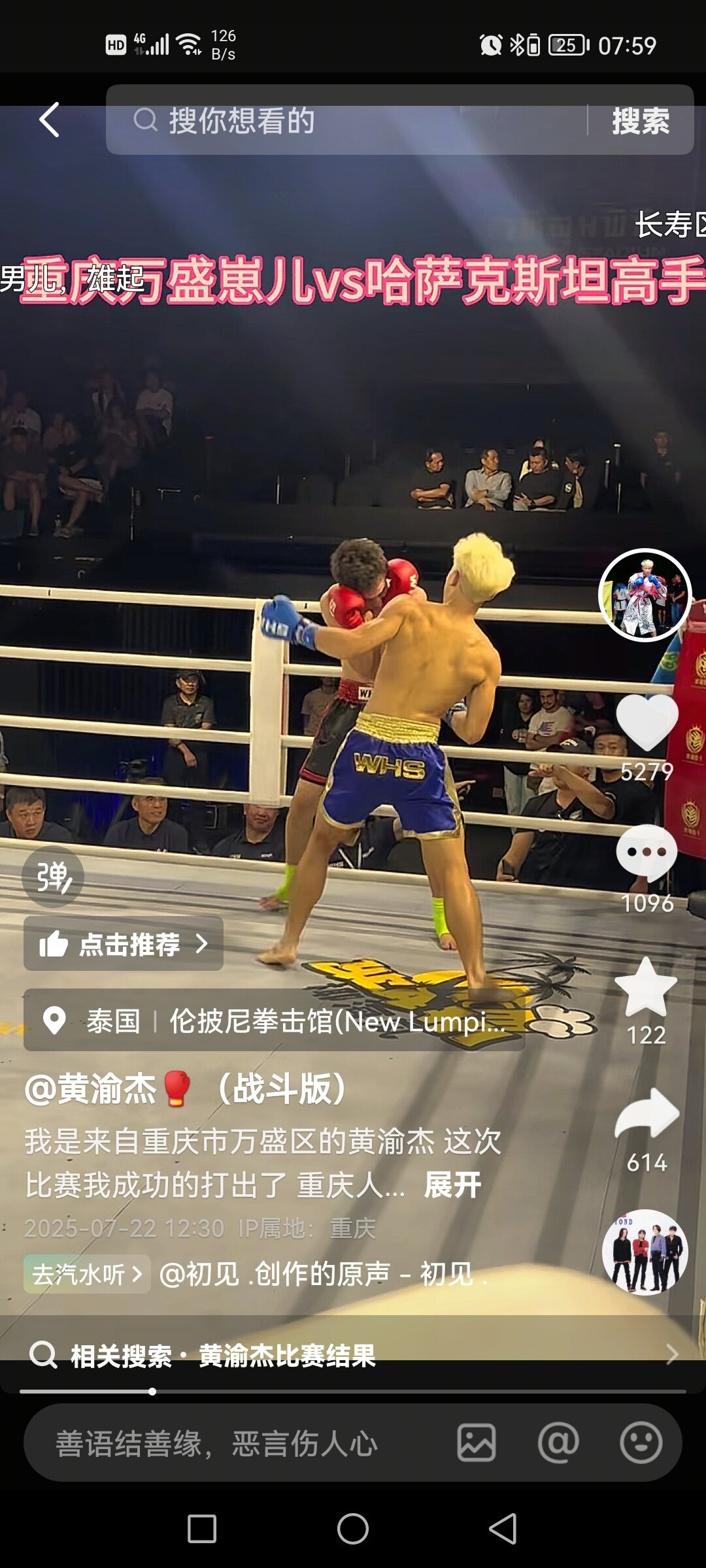Tap the 点击推荐 button
706x1568 pixels.
point(124,943)
